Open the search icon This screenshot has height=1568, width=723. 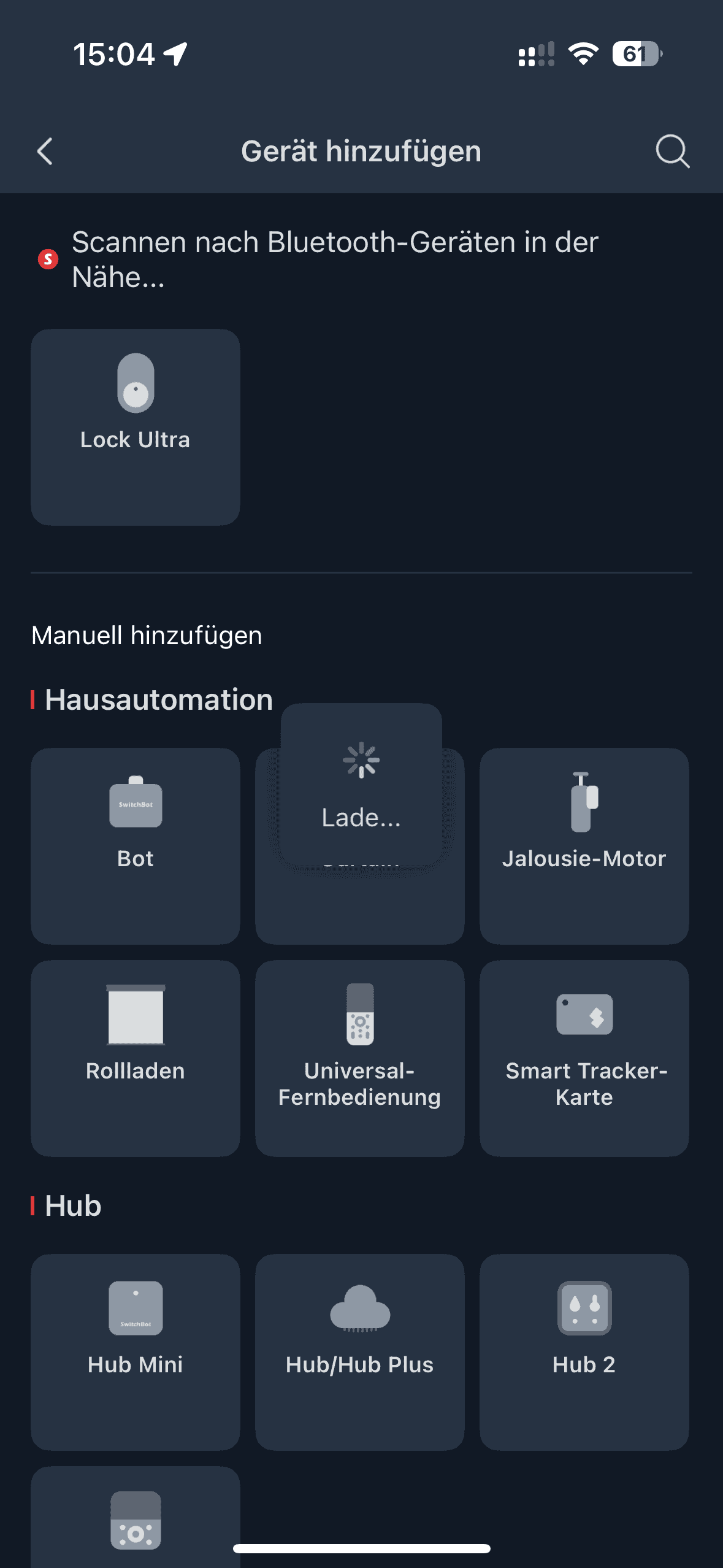pos(672,151)
